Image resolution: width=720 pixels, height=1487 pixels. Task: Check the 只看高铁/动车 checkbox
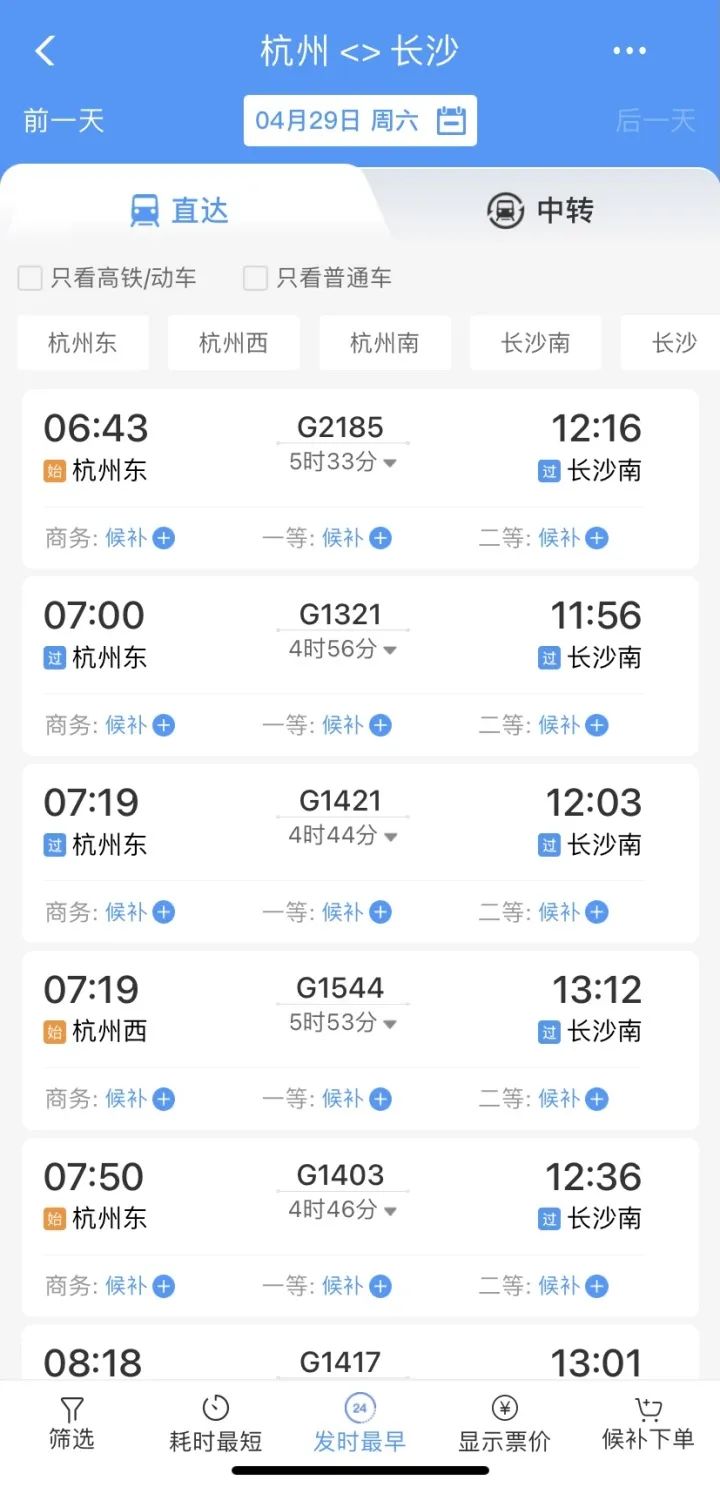point(31,278)
